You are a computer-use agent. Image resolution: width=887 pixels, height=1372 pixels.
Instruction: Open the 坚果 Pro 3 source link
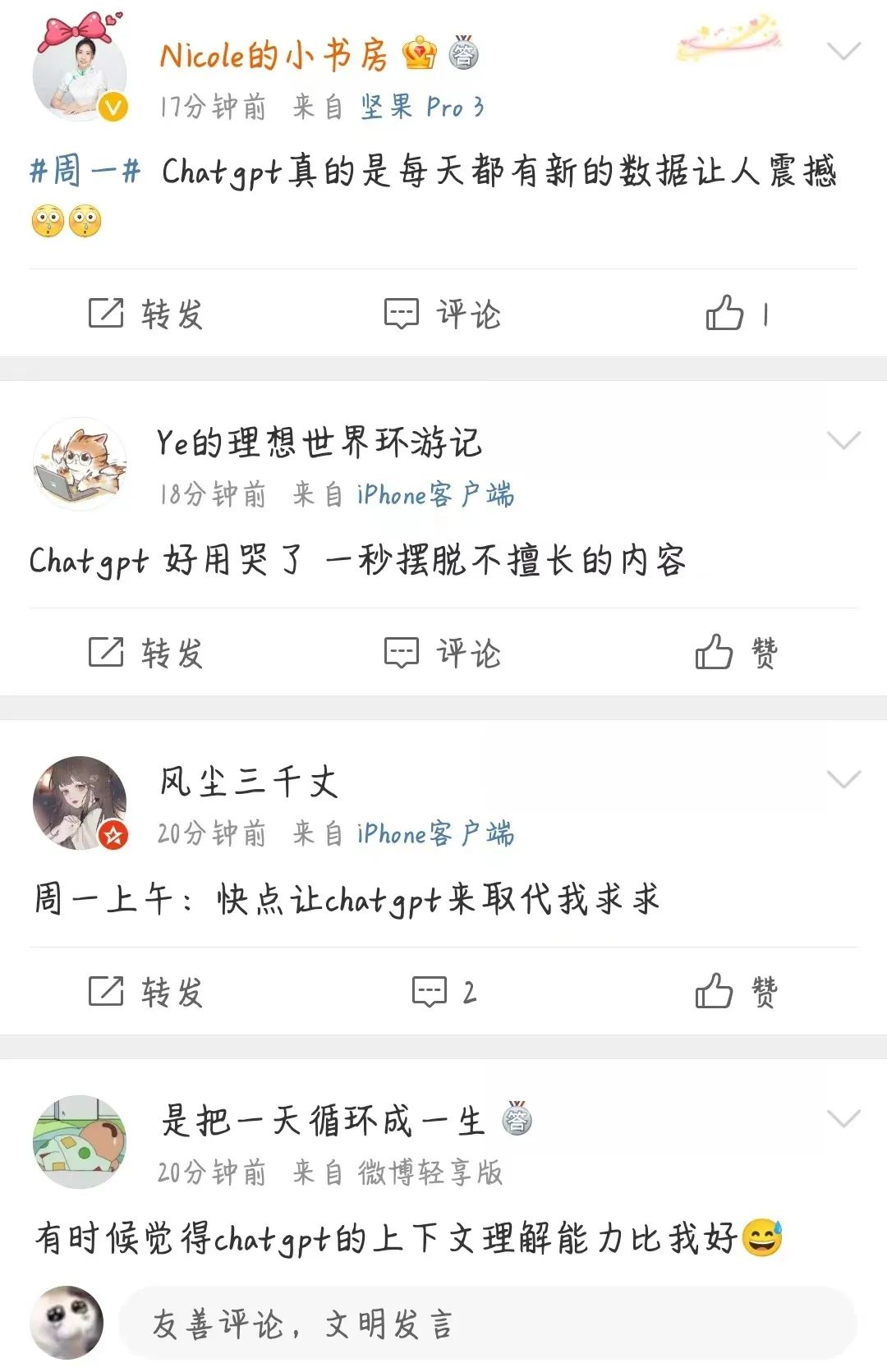[422, 107]
